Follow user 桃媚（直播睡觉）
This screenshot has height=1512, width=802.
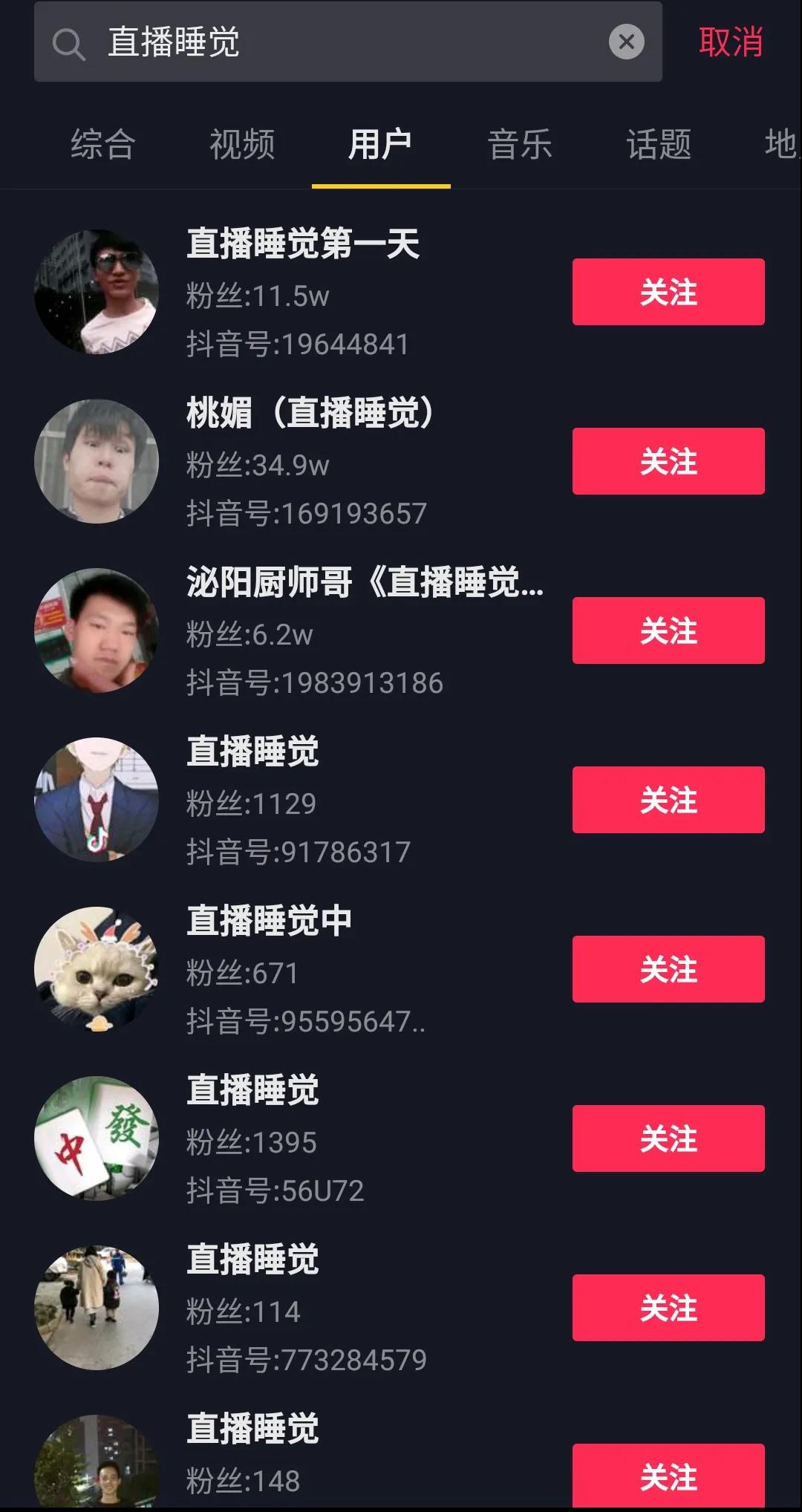pos(668,461)
